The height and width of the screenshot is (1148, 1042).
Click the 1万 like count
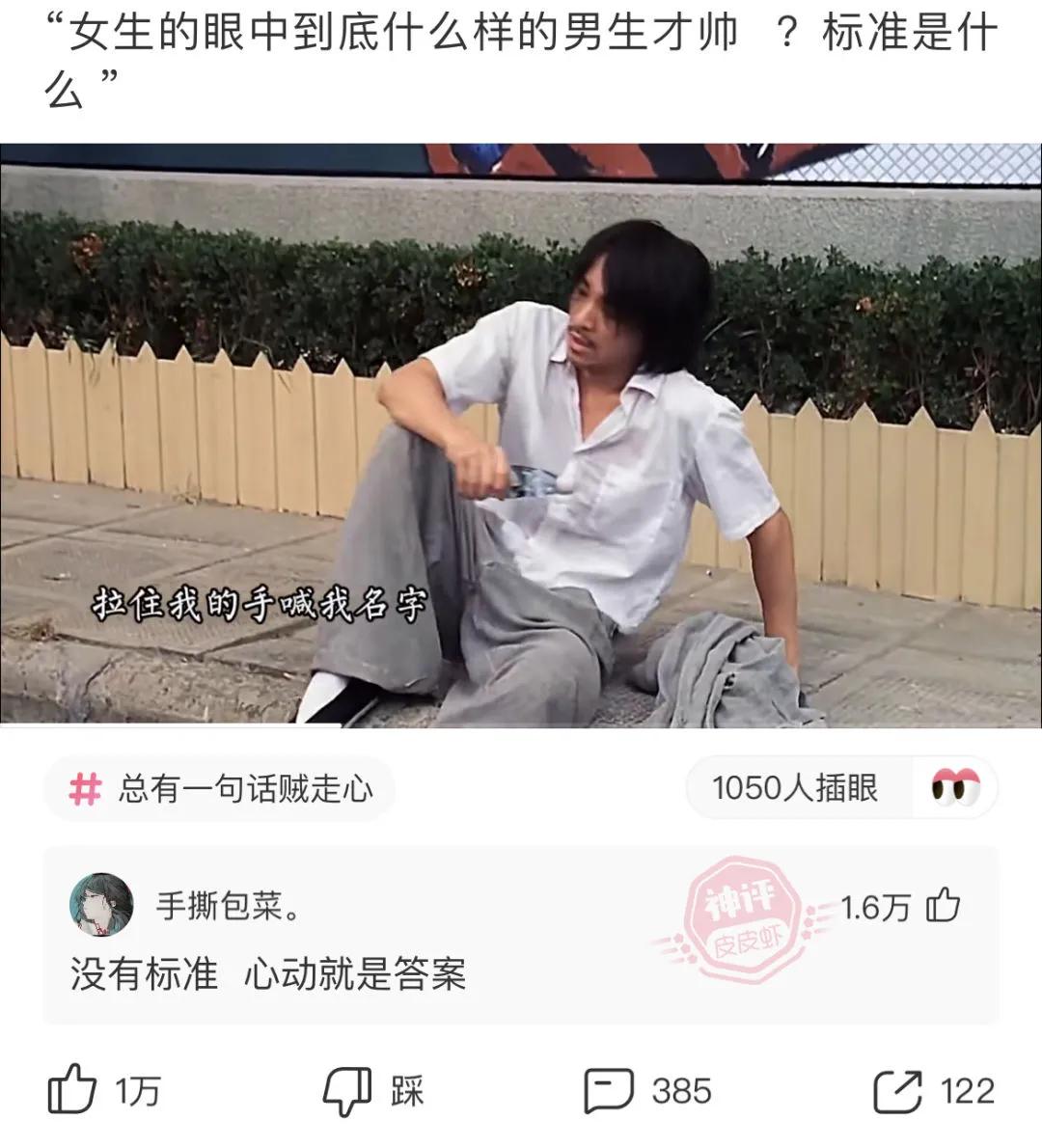[x=135, y=1092]
